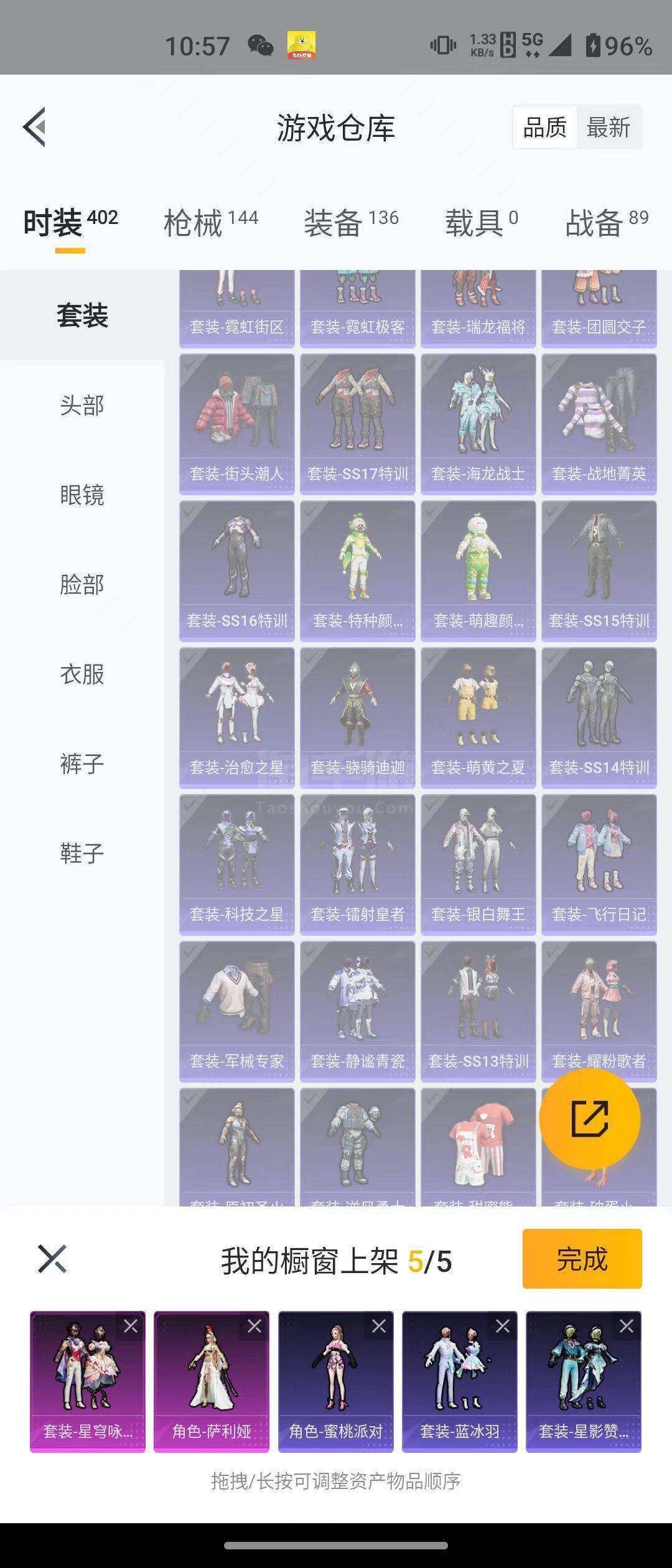Remove 角色-萨利娅 from the showcase

(x=254, y=1327)
